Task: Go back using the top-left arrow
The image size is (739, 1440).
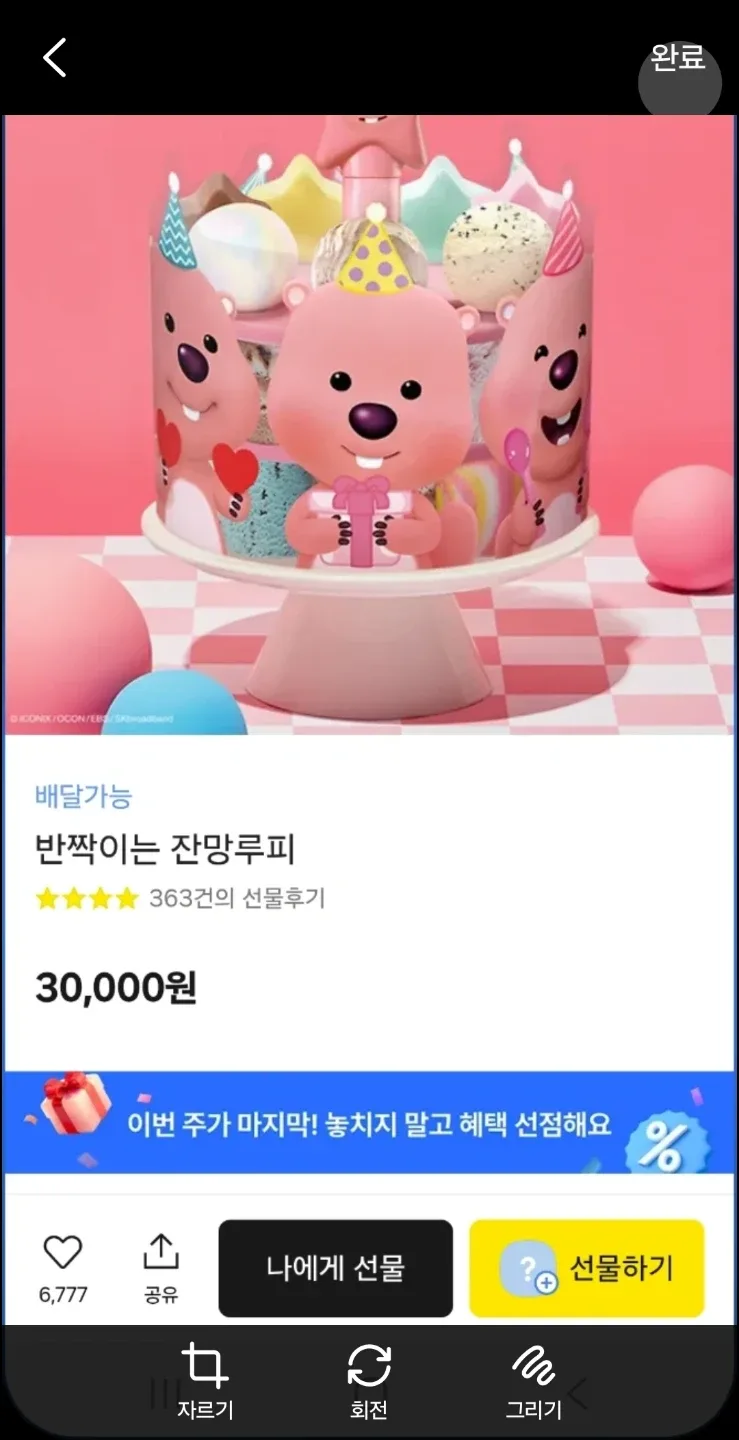Action: 55,58
